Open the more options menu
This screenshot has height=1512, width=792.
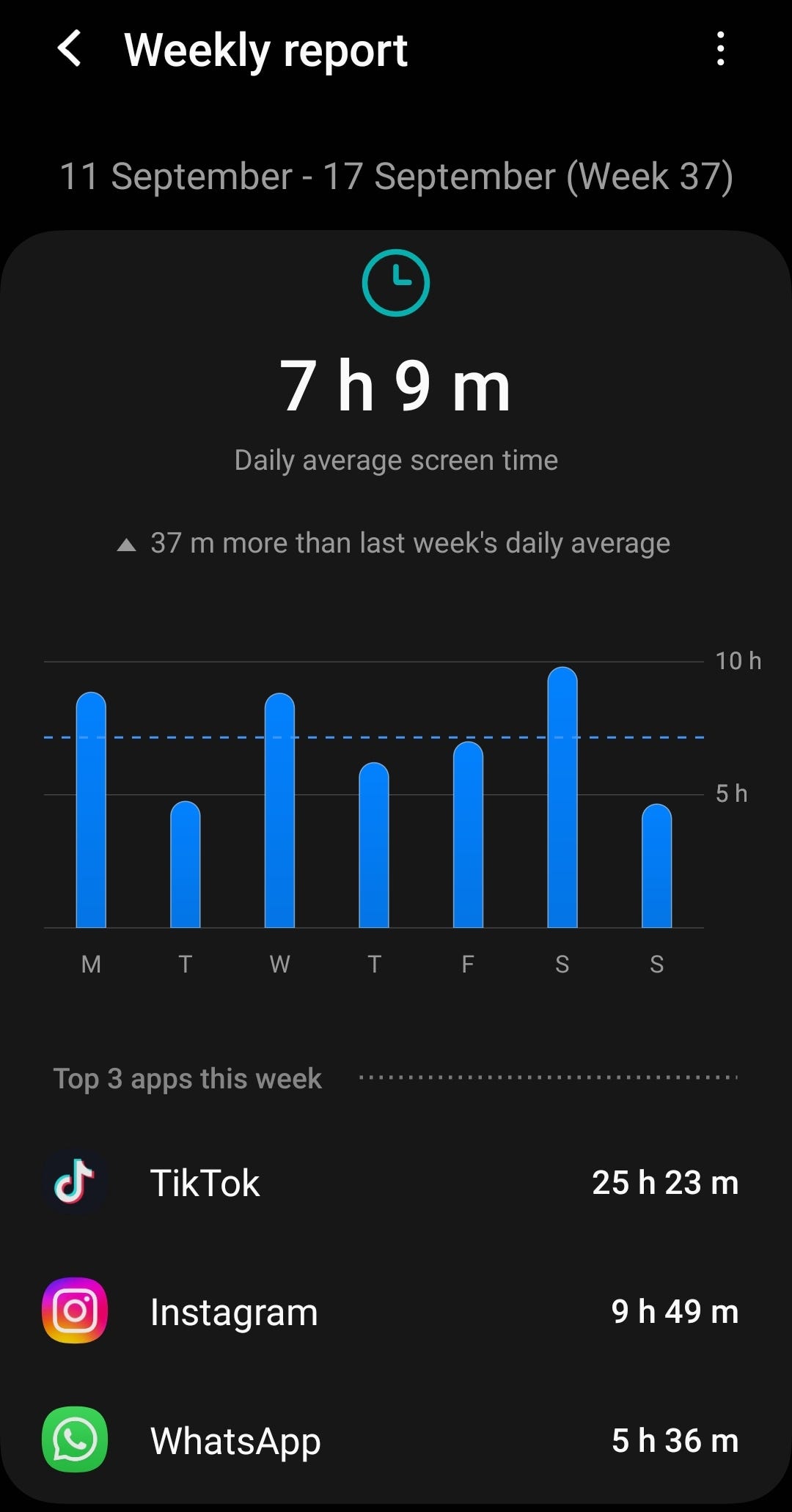click(x=721, y=49)
